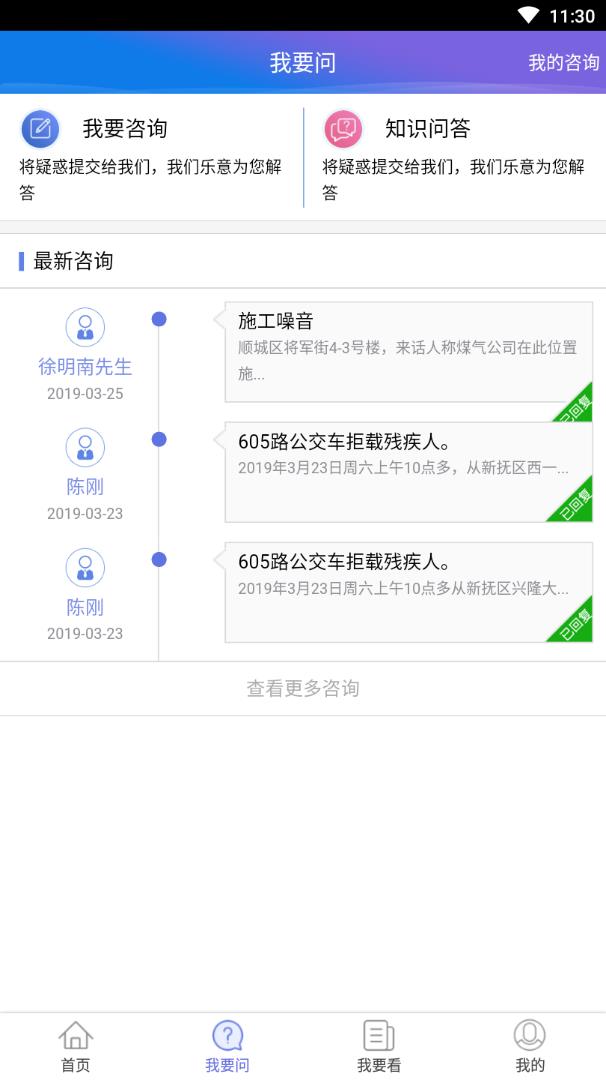This screenshot has height=1080, width=606.
Task: Select the 我要问 tab
Action: (x=227, y=1046)
